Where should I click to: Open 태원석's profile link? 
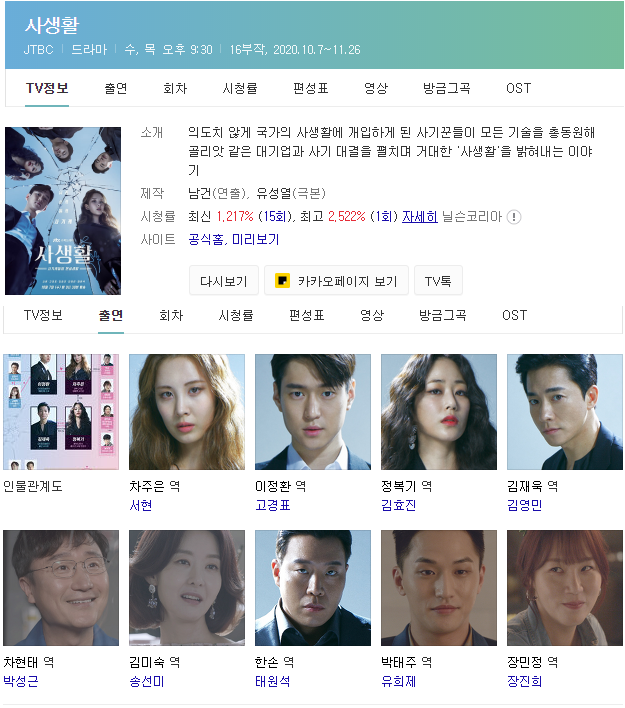click(x=273, y=681)
